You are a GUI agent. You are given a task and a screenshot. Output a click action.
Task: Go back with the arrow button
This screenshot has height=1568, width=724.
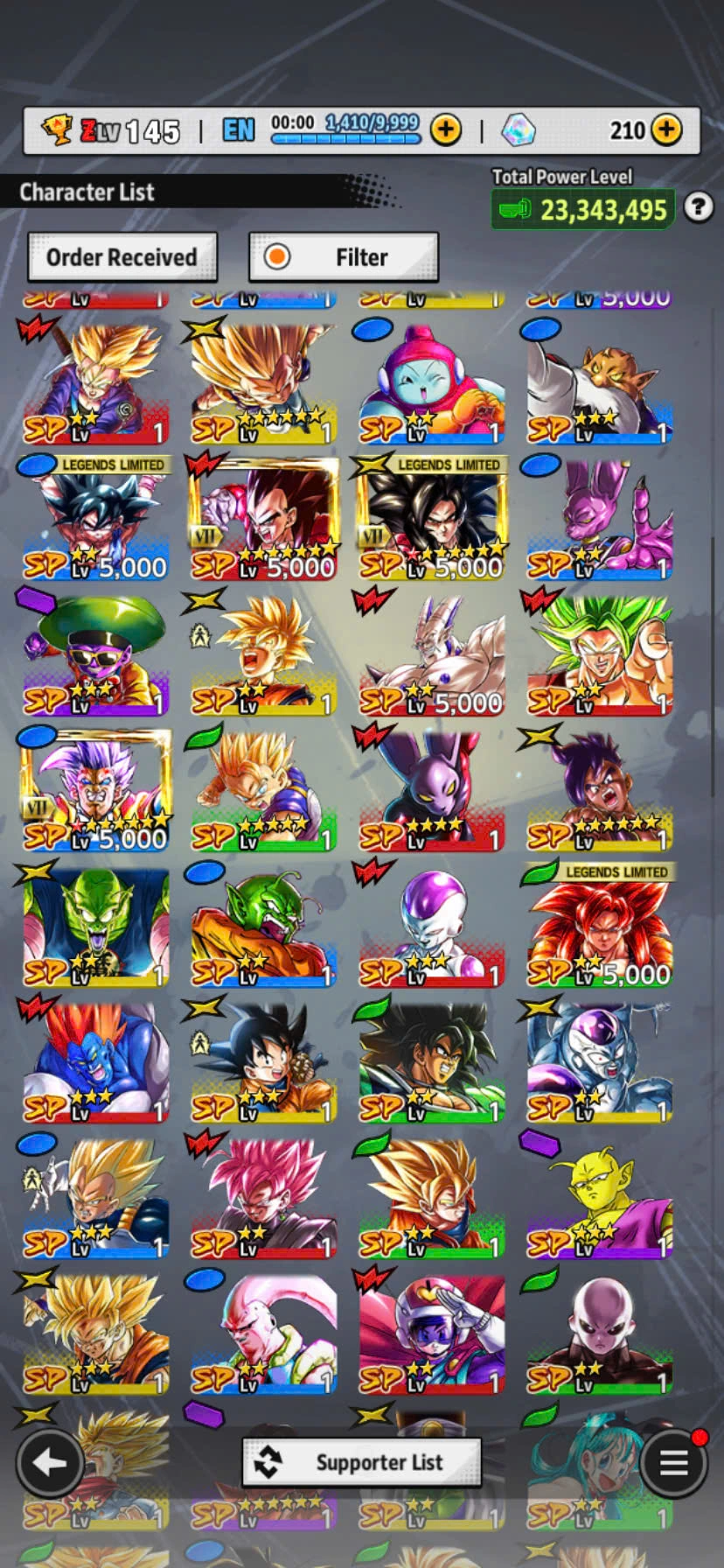(x=49, y=1462)
